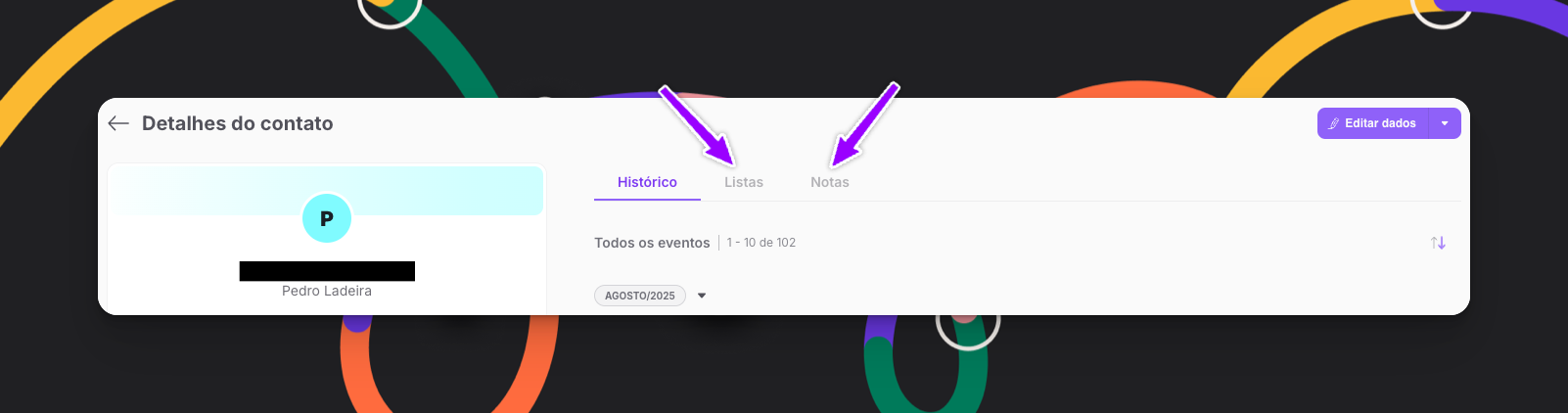Switch to the Histórico tab
This screenshot has width=1568, height=413.
click(647, 182)
